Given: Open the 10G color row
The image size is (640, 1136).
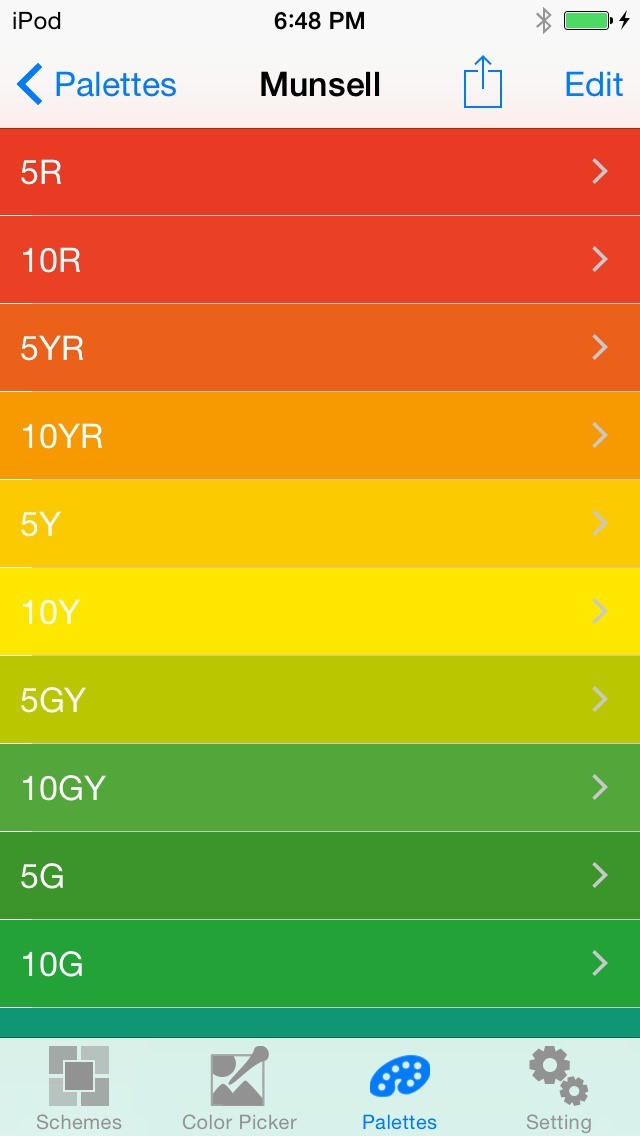Looking at the screenshot, I should tap(320, 964).
